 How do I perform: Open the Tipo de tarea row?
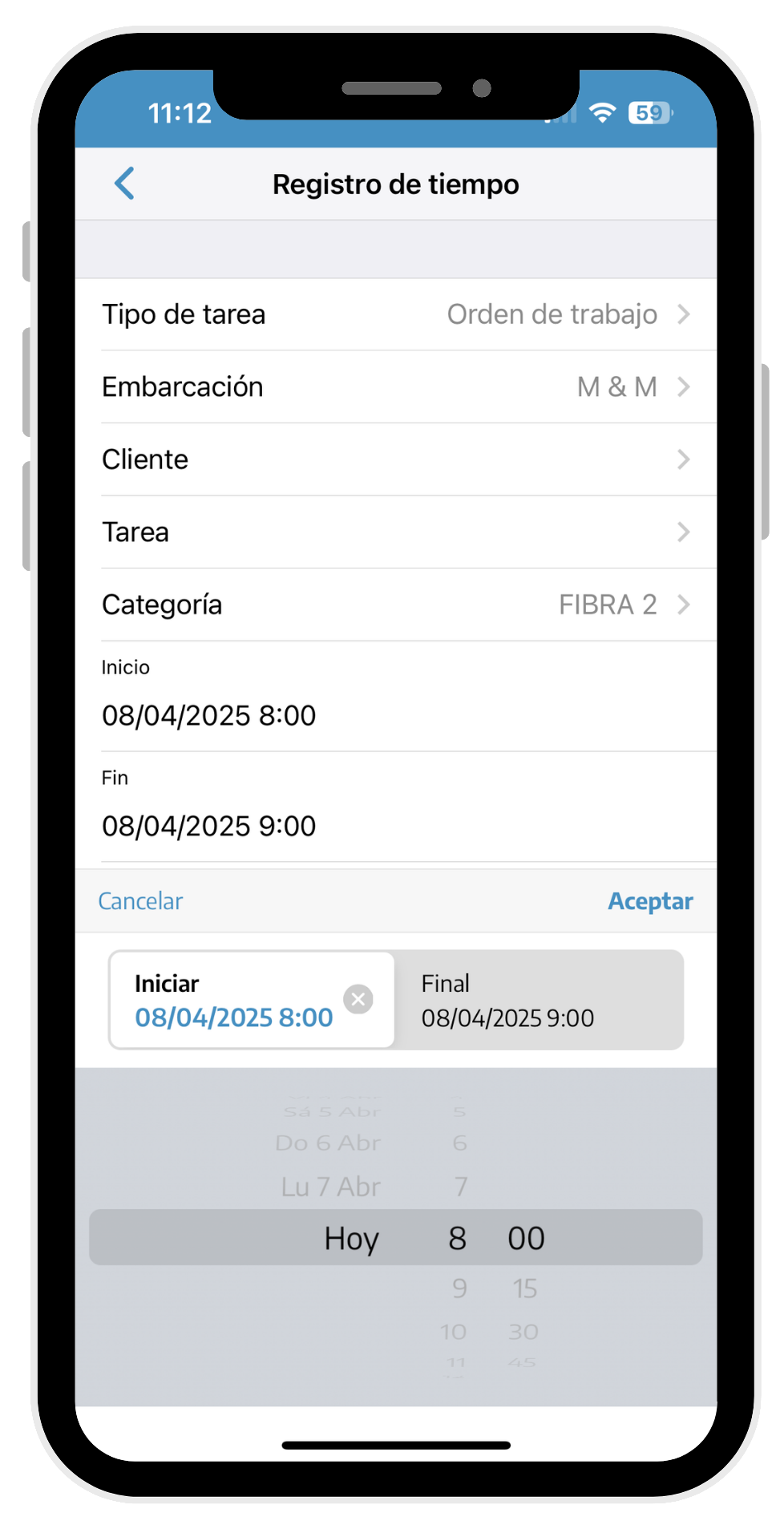pos(396,314)
